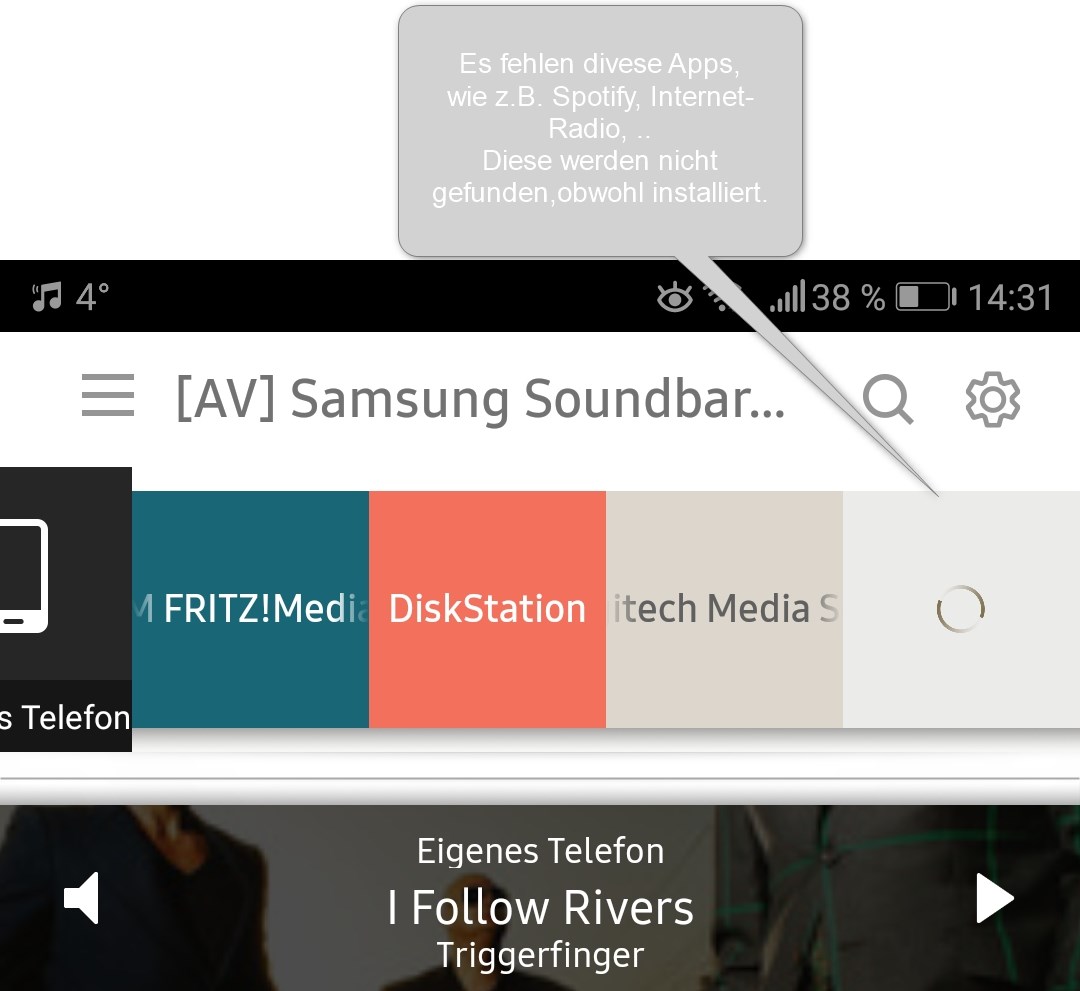Open the DiskStation source tile

point(487,608)
